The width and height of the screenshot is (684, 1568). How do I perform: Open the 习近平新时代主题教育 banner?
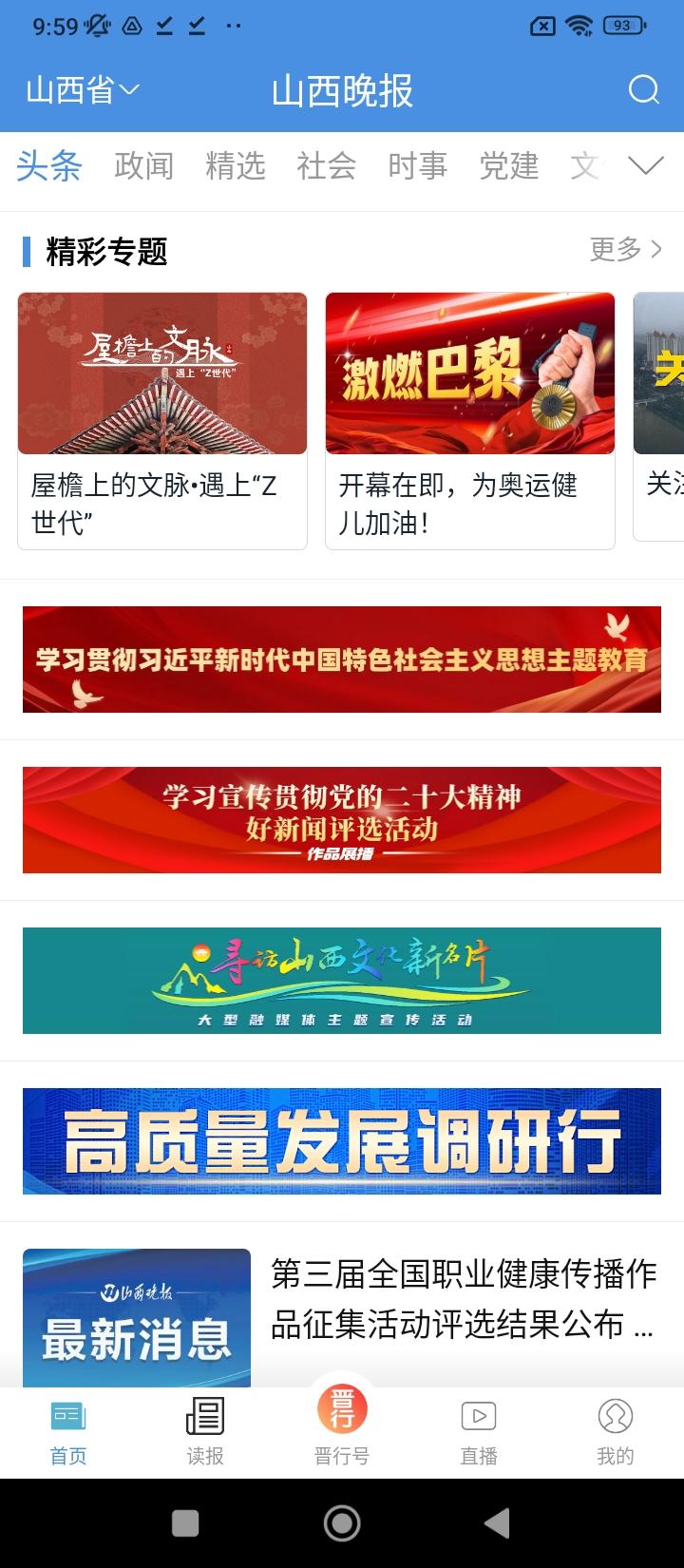(x=342, y=660)
